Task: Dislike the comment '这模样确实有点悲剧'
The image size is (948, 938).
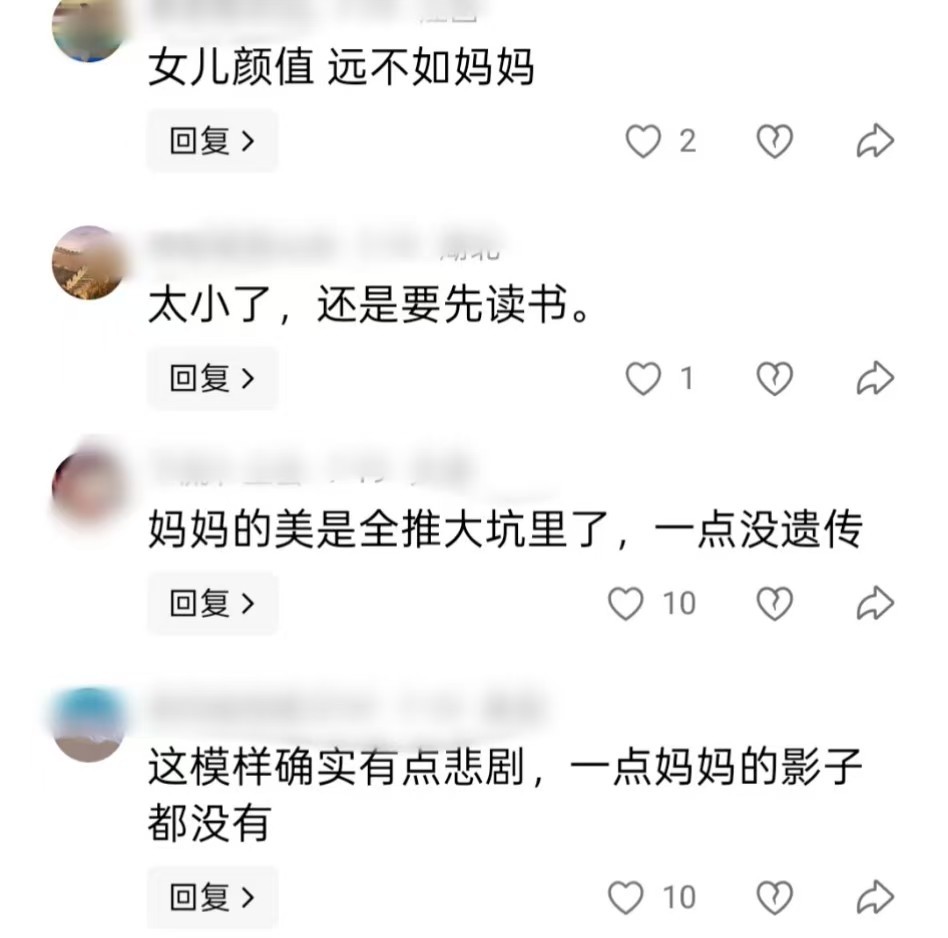Action: pos(774,897)
